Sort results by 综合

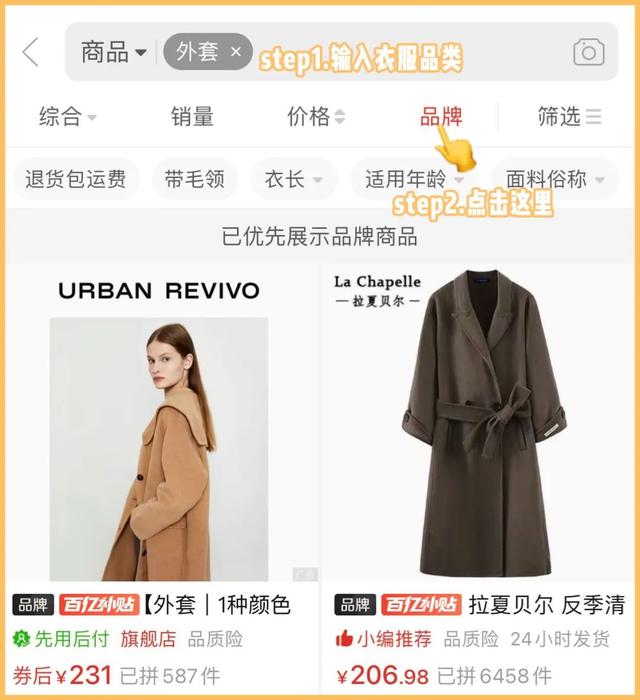point(67,117)
